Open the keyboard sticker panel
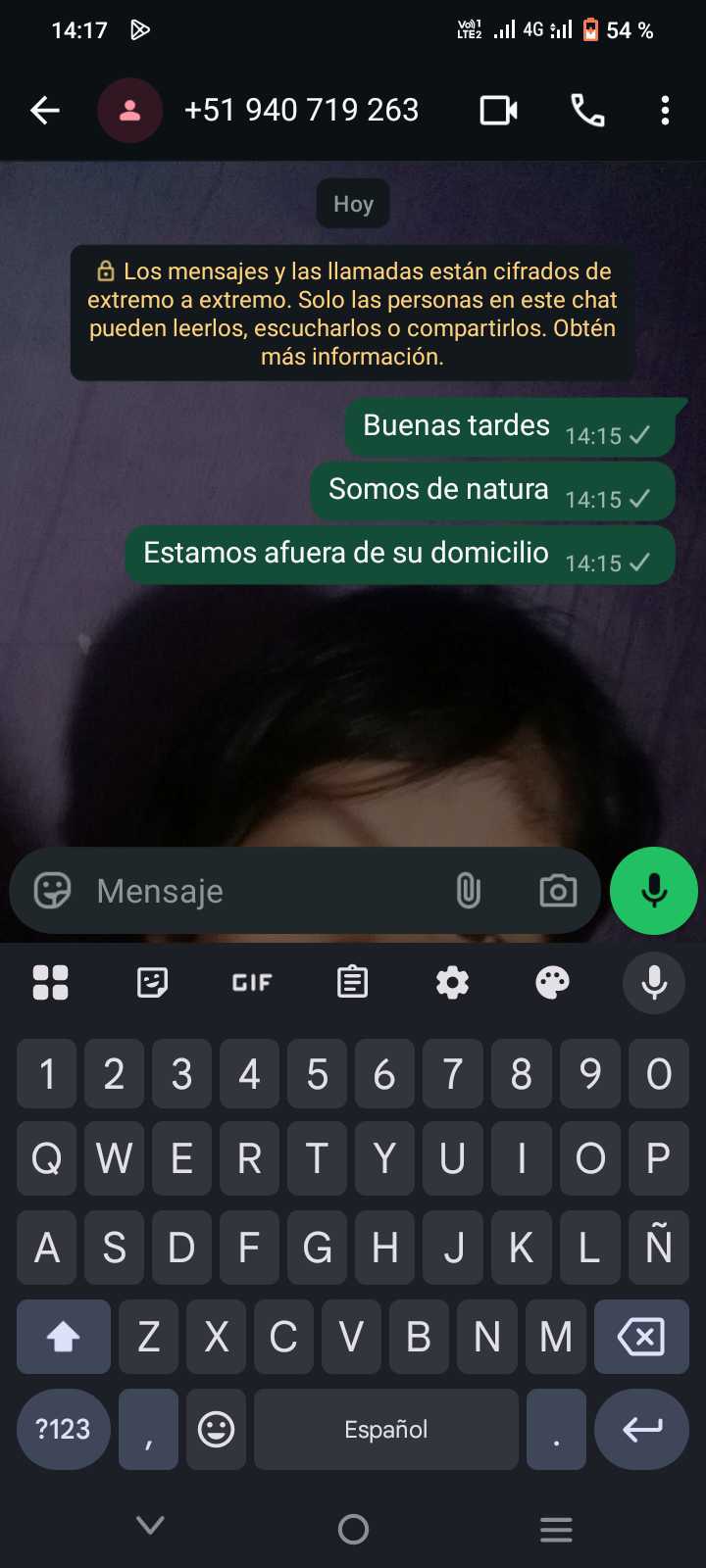 [152, 982]
